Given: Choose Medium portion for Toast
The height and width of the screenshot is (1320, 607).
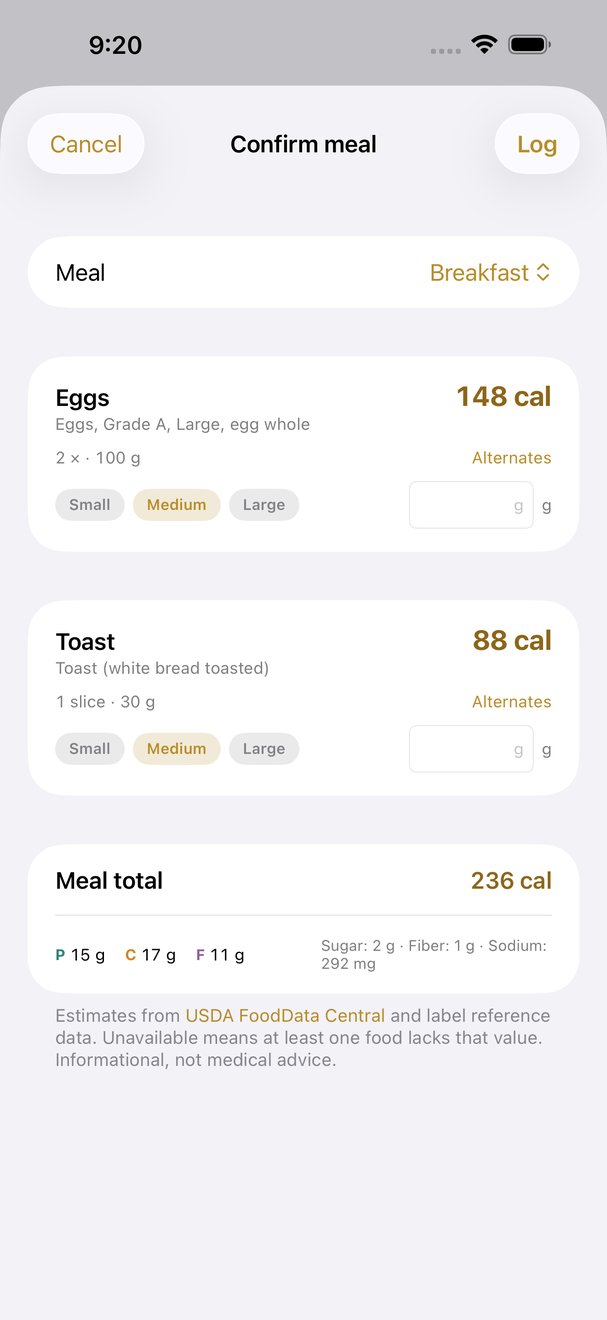Looking at the screenshot, I should pyautogui.click(x=176, y=749).
